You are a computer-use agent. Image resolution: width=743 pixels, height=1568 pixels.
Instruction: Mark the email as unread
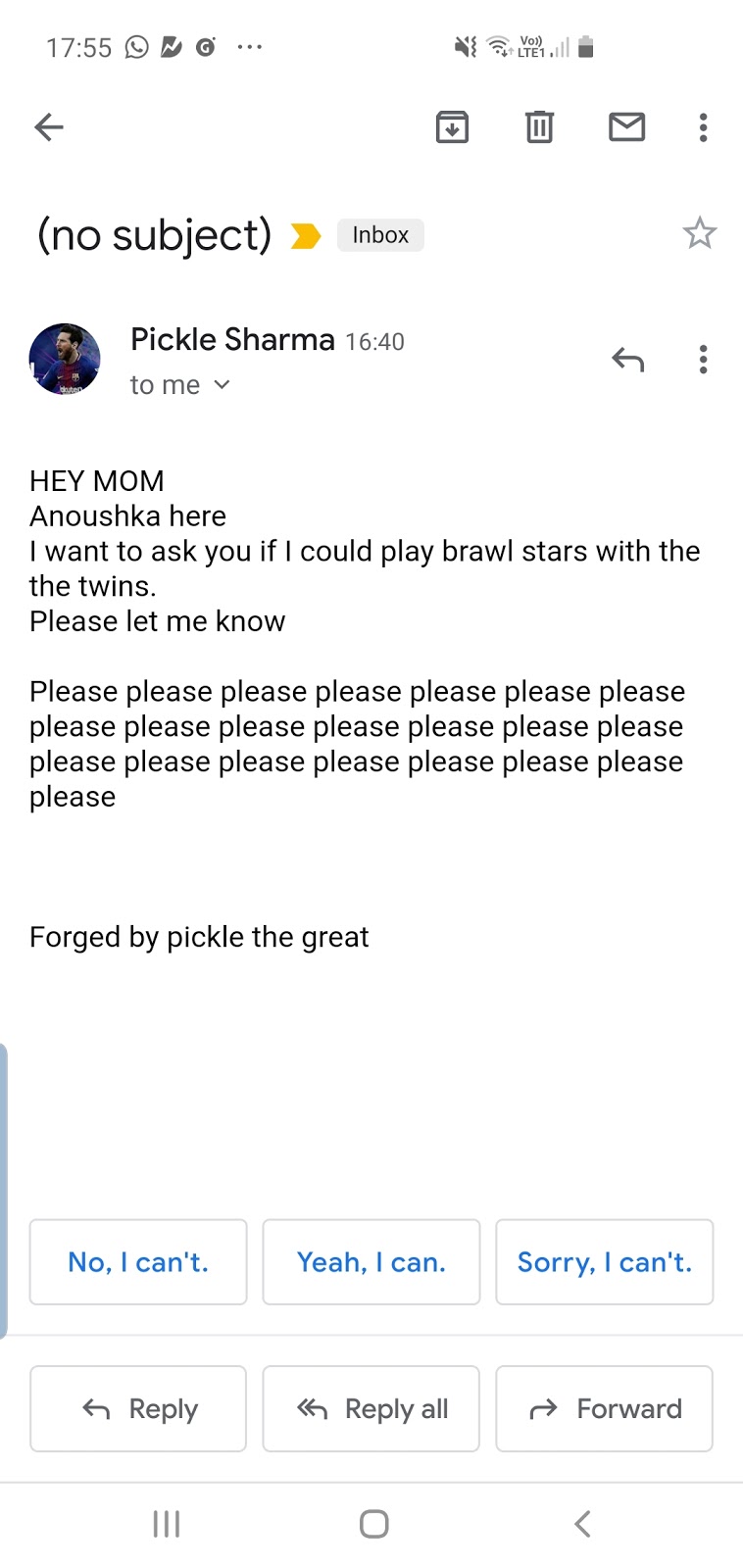pos(626,127)
